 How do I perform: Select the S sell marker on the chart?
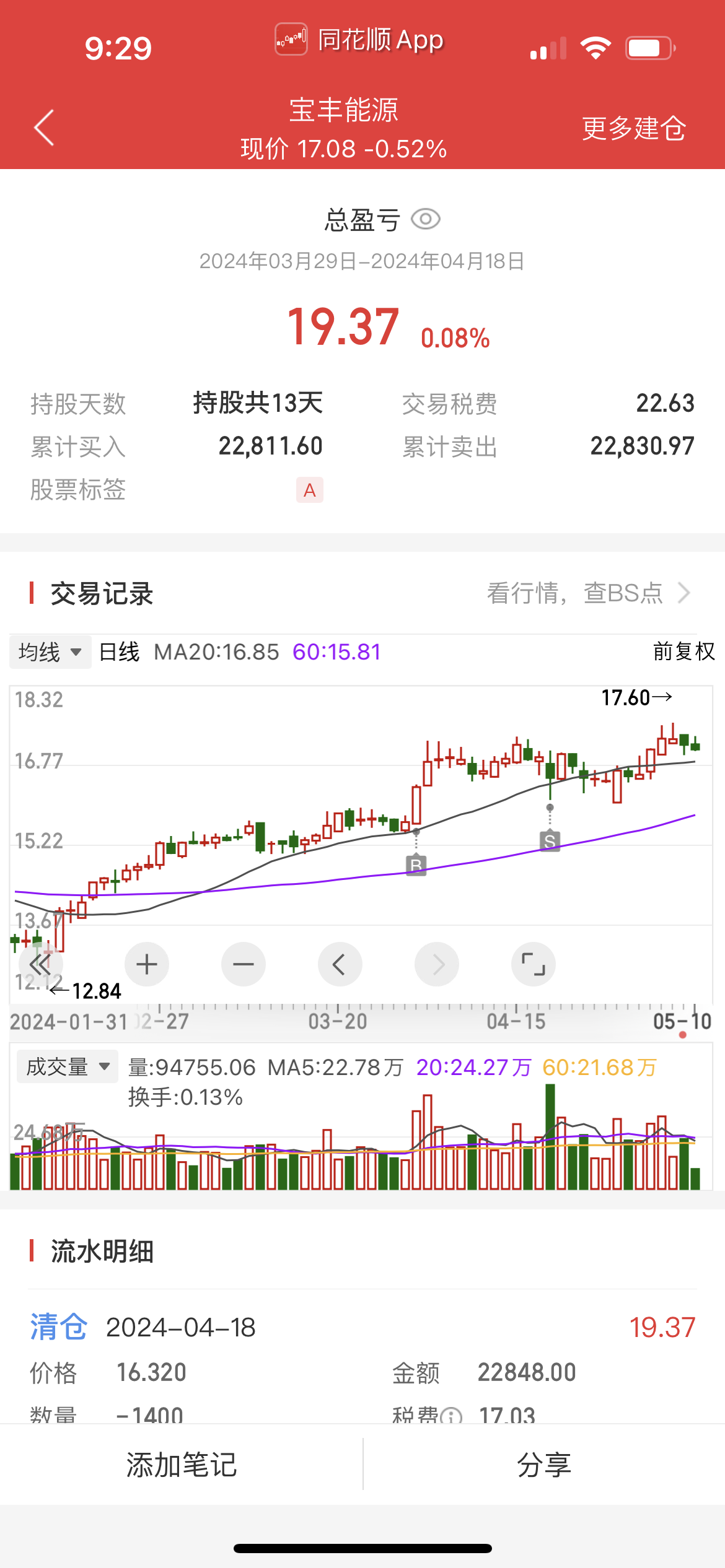tap(550, 842)
